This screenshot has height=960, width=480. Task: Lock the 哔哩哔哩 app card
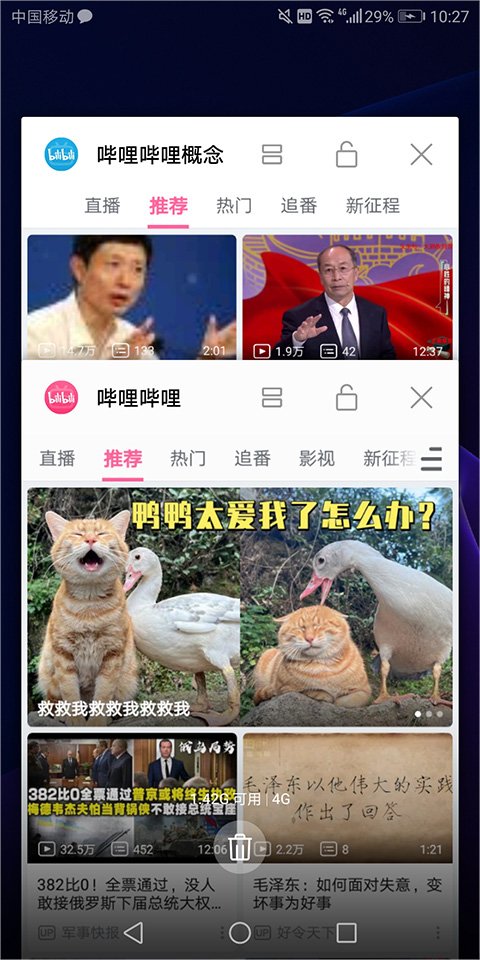click(x=347, y=398)
